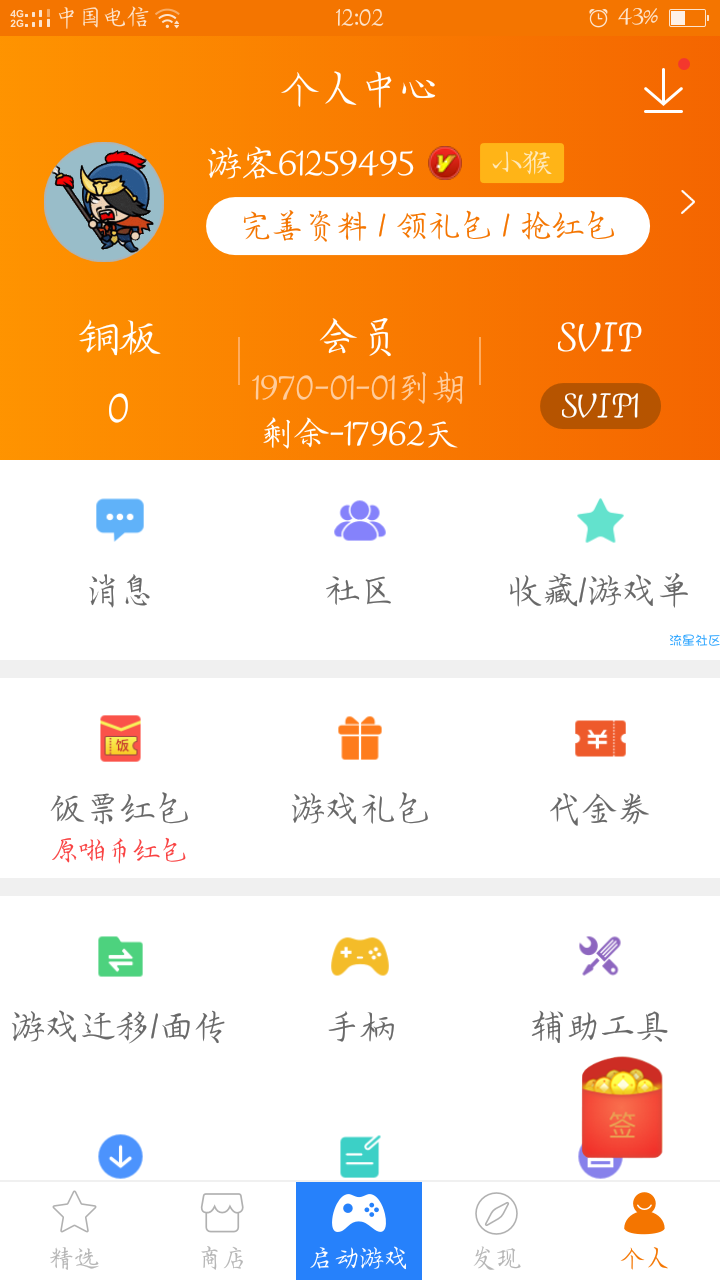Open profile details chevron arrow
The image size is (720, 1280).
pyautogui.click(x=688, y=202)
